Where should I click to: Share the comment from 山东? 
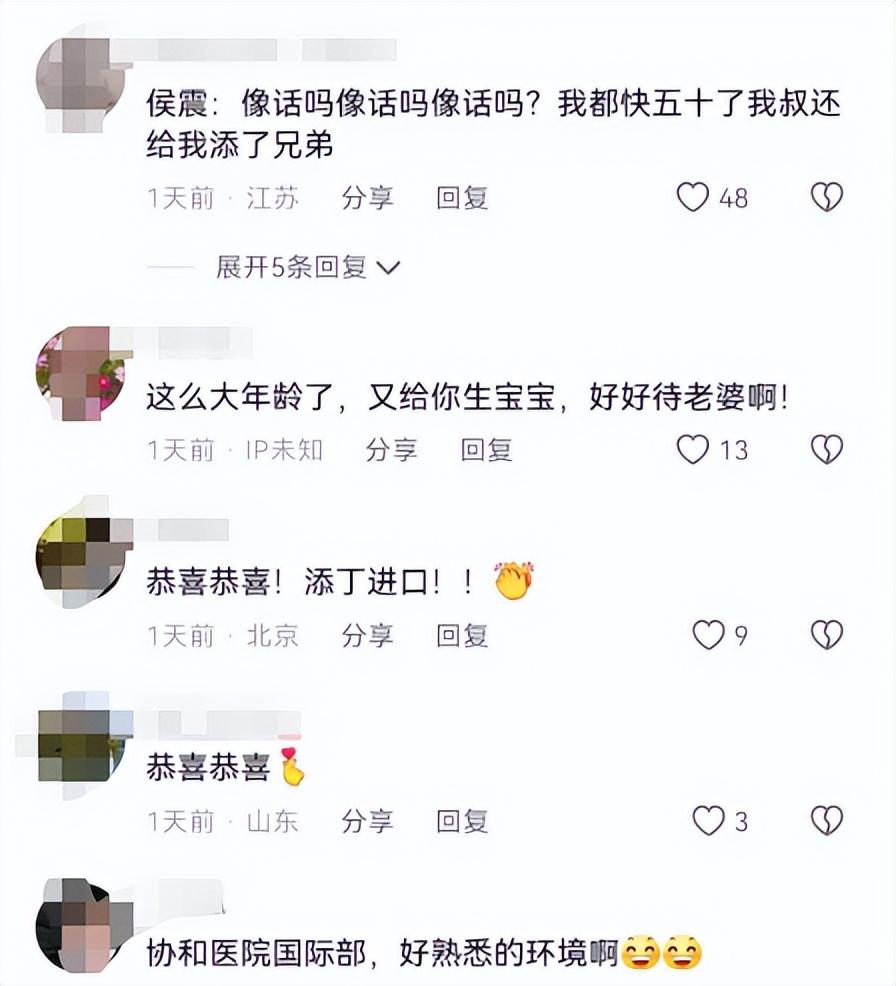point(367,822)
